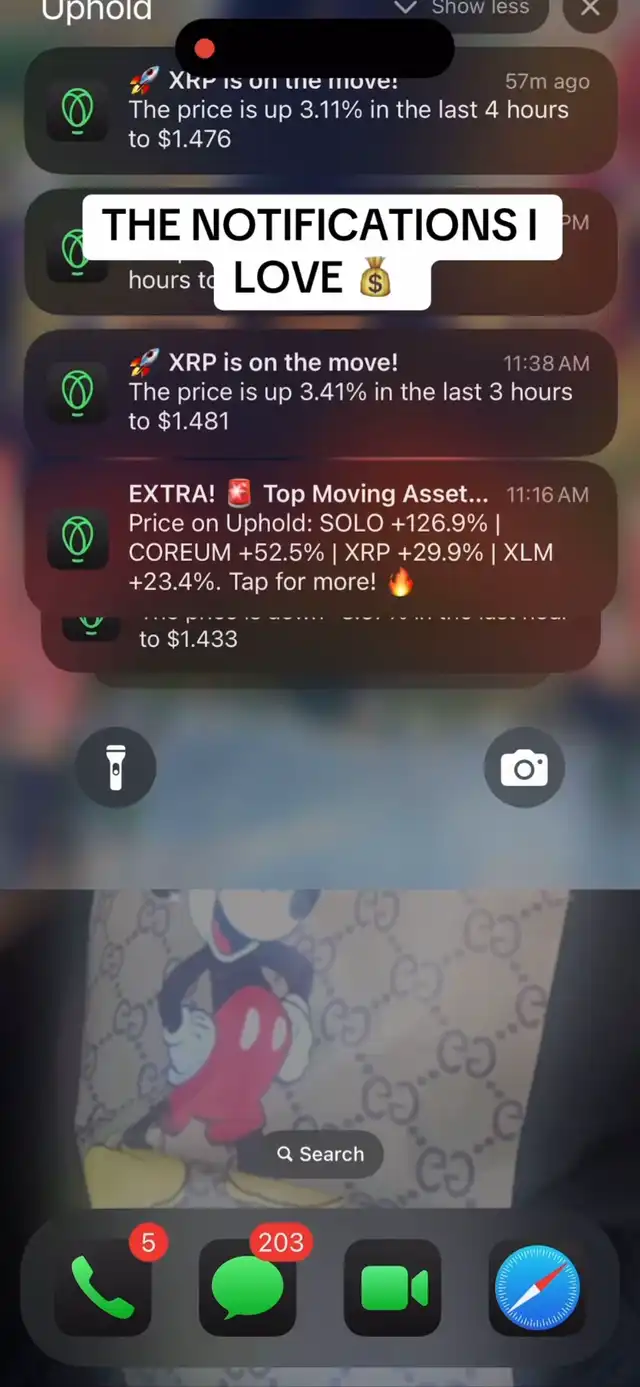Open XRP notification priced at $1.476
This screenshot has width=640, height=1387.
tap(320, 110)
